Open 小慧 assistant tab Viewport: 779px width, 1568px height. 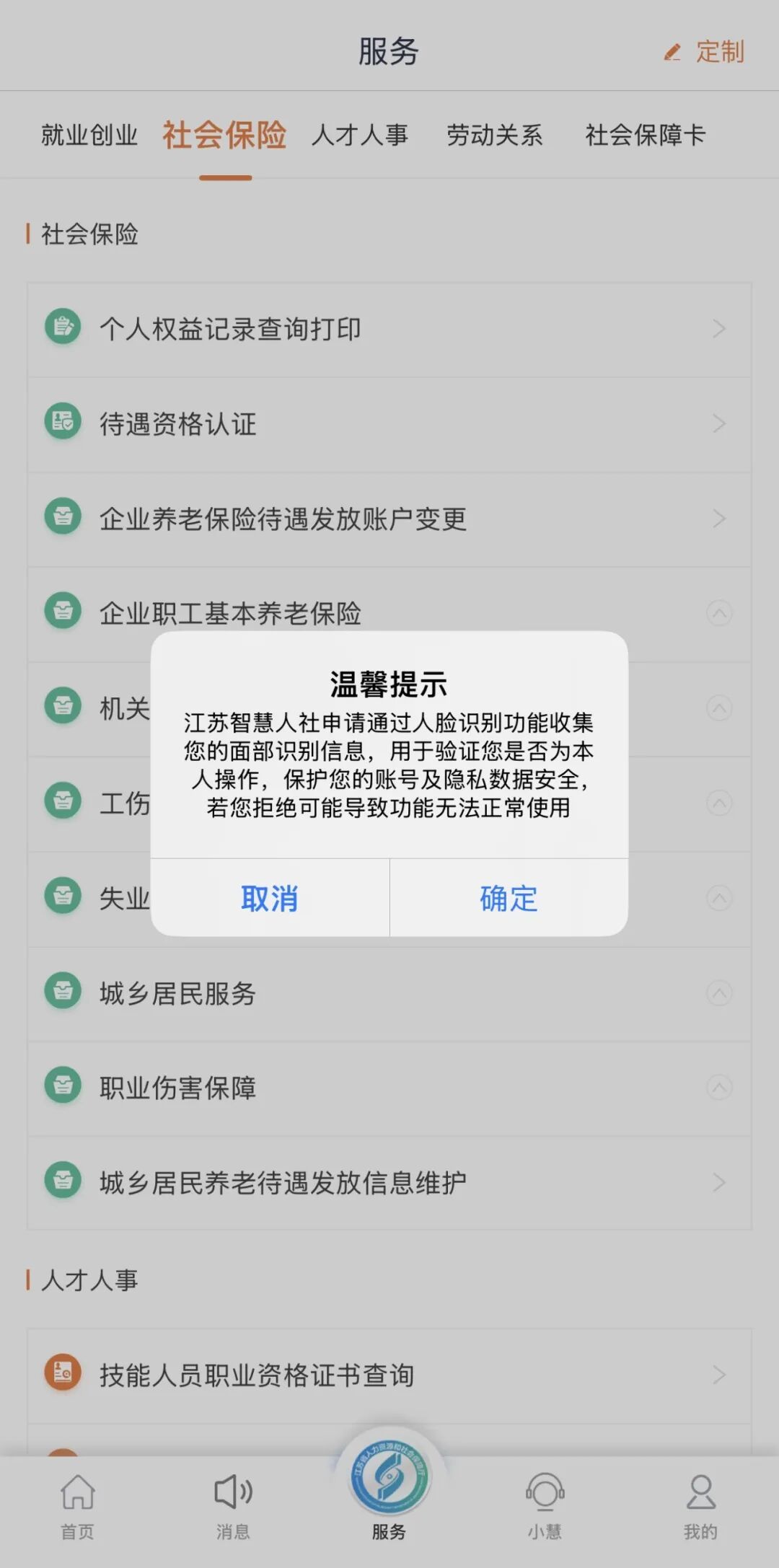coord(545,1505)
